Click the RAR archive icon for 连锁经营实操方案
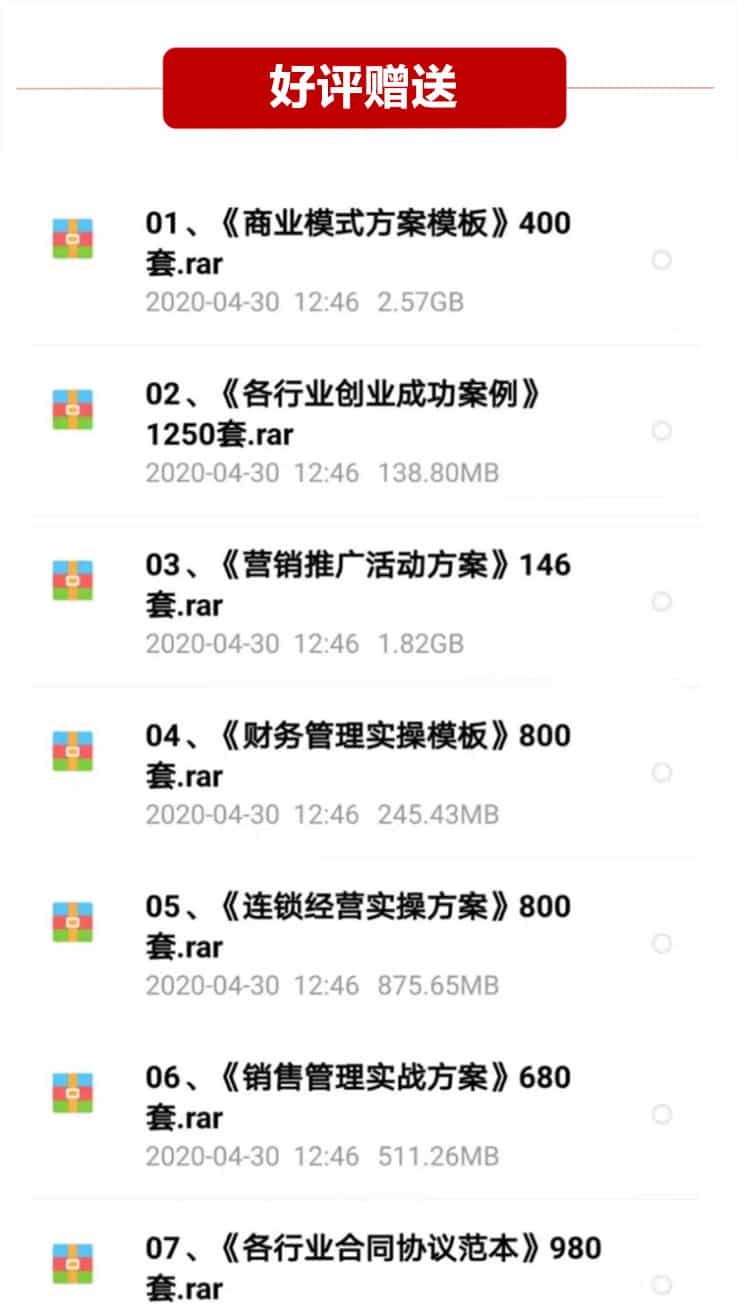 tap(72, 921)
